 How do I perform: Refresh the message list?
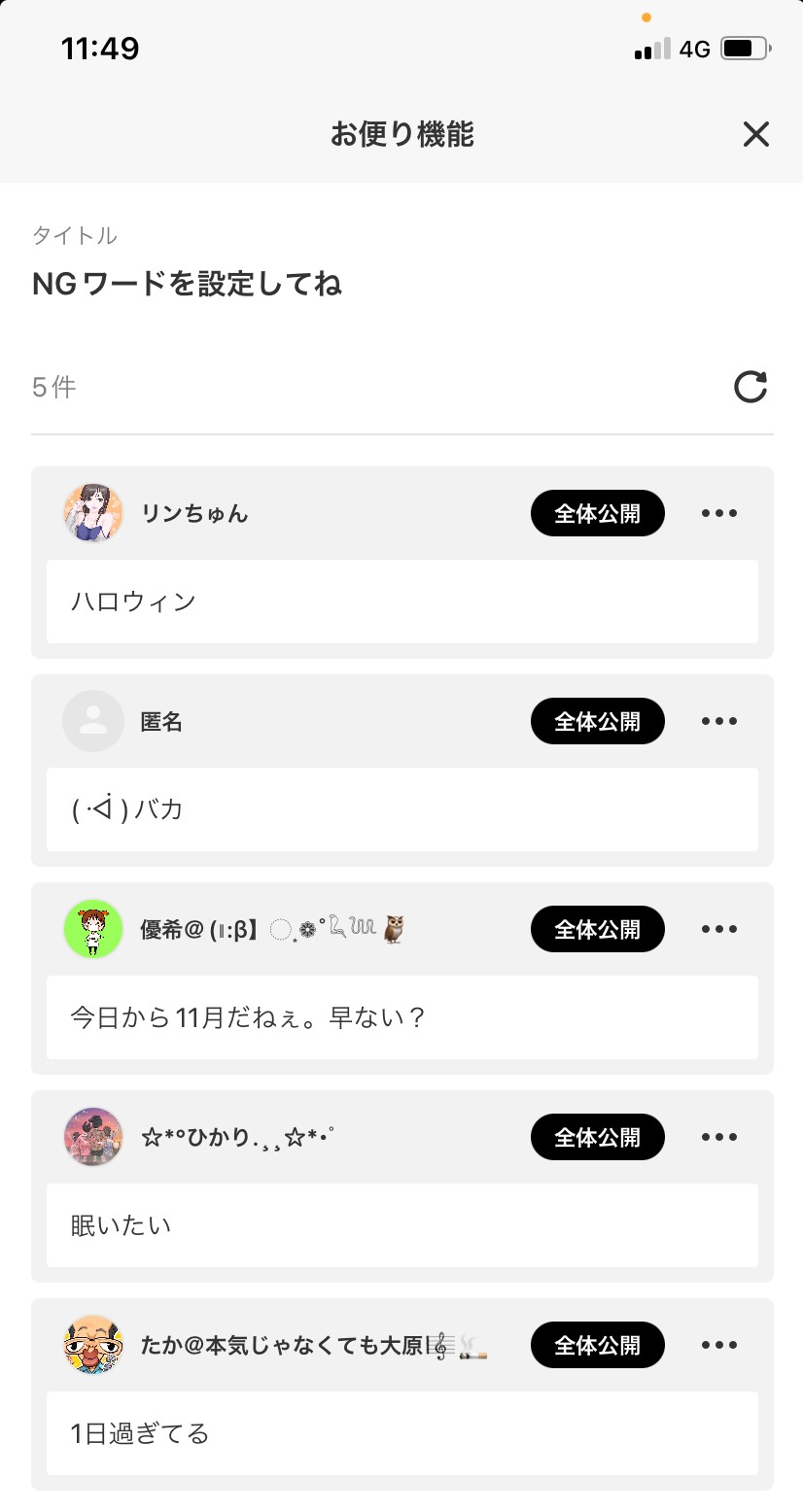751,387
